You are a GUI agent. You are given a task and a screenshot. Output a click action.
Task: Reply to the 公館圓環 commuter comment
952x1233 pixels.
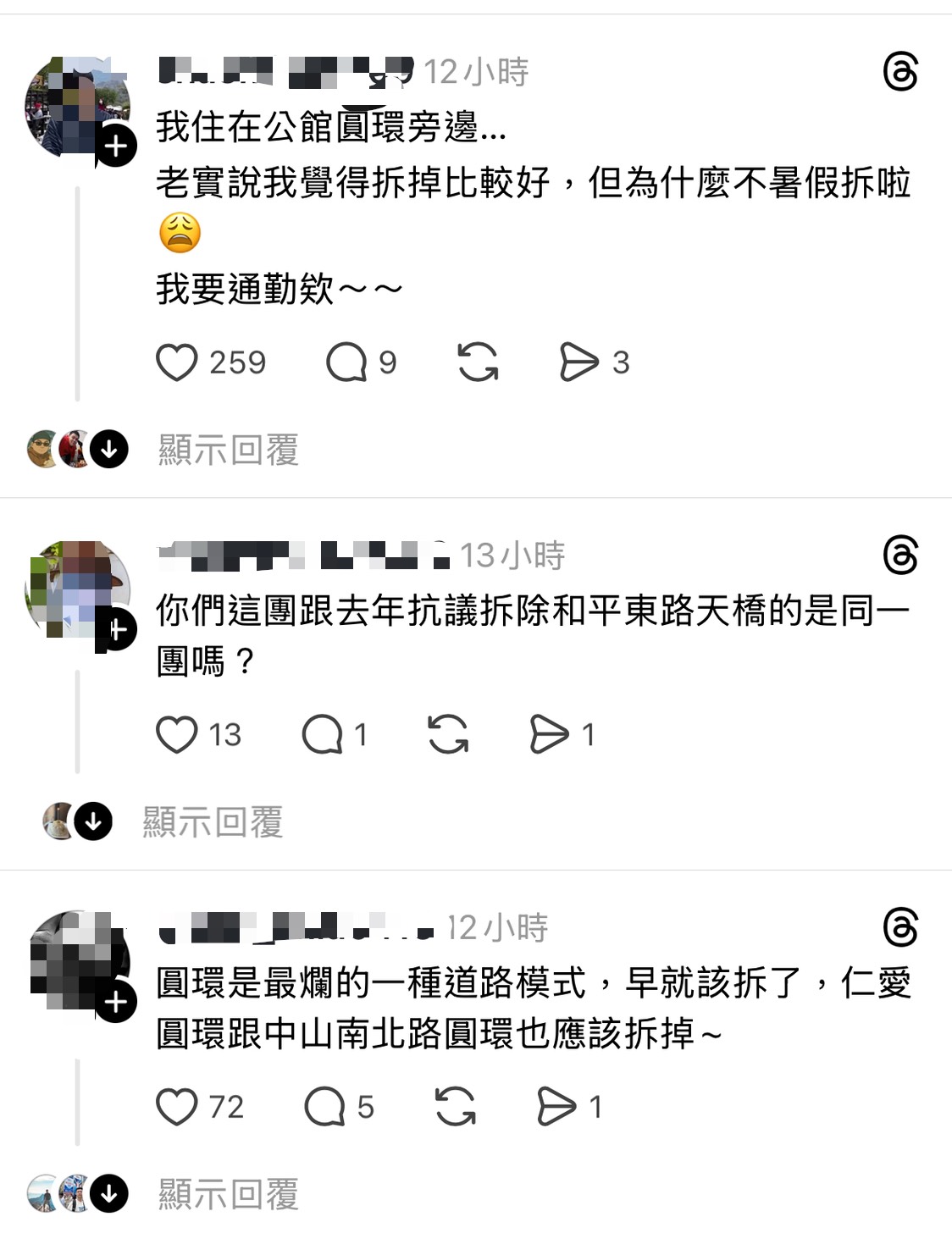click(346, 362)
